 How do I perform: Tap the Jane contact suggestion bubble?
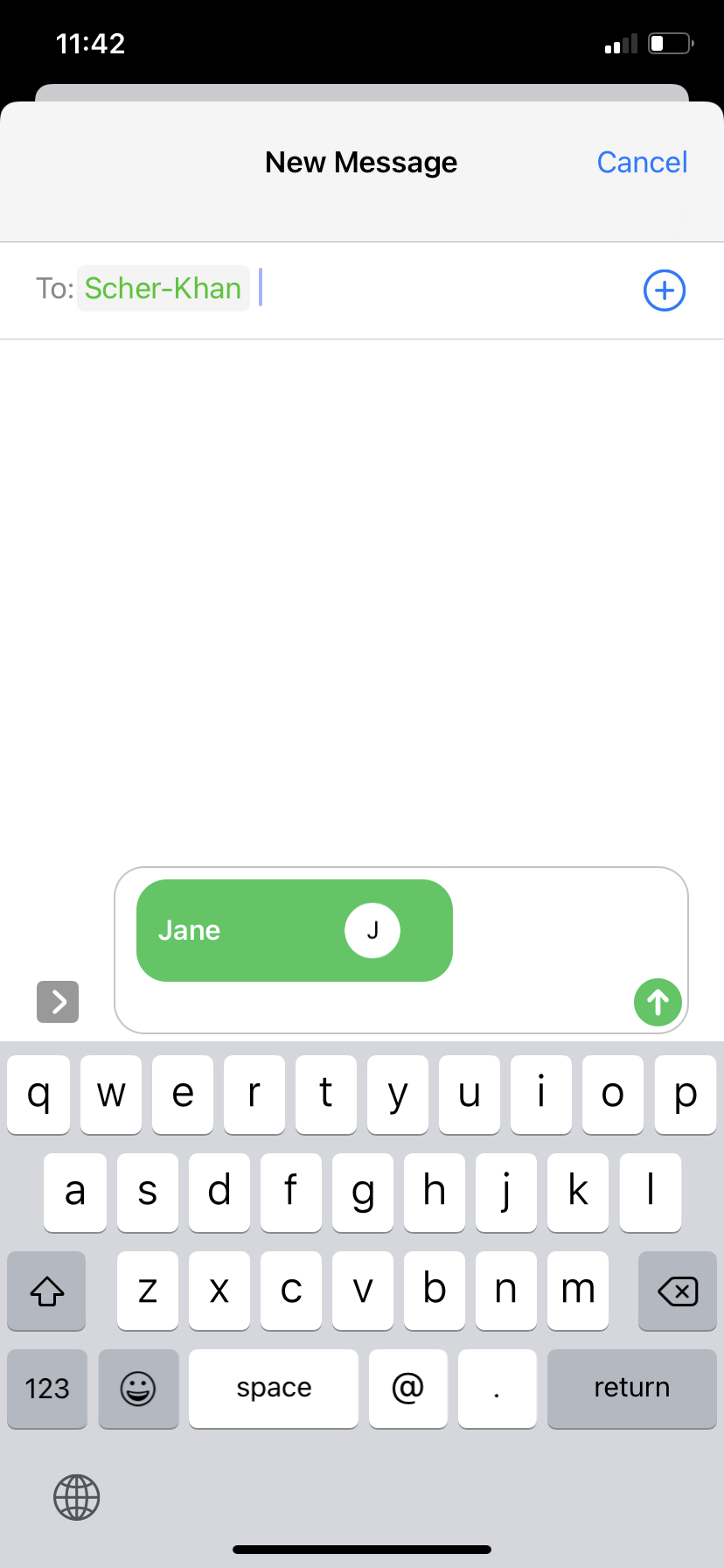tap(245, 930)
